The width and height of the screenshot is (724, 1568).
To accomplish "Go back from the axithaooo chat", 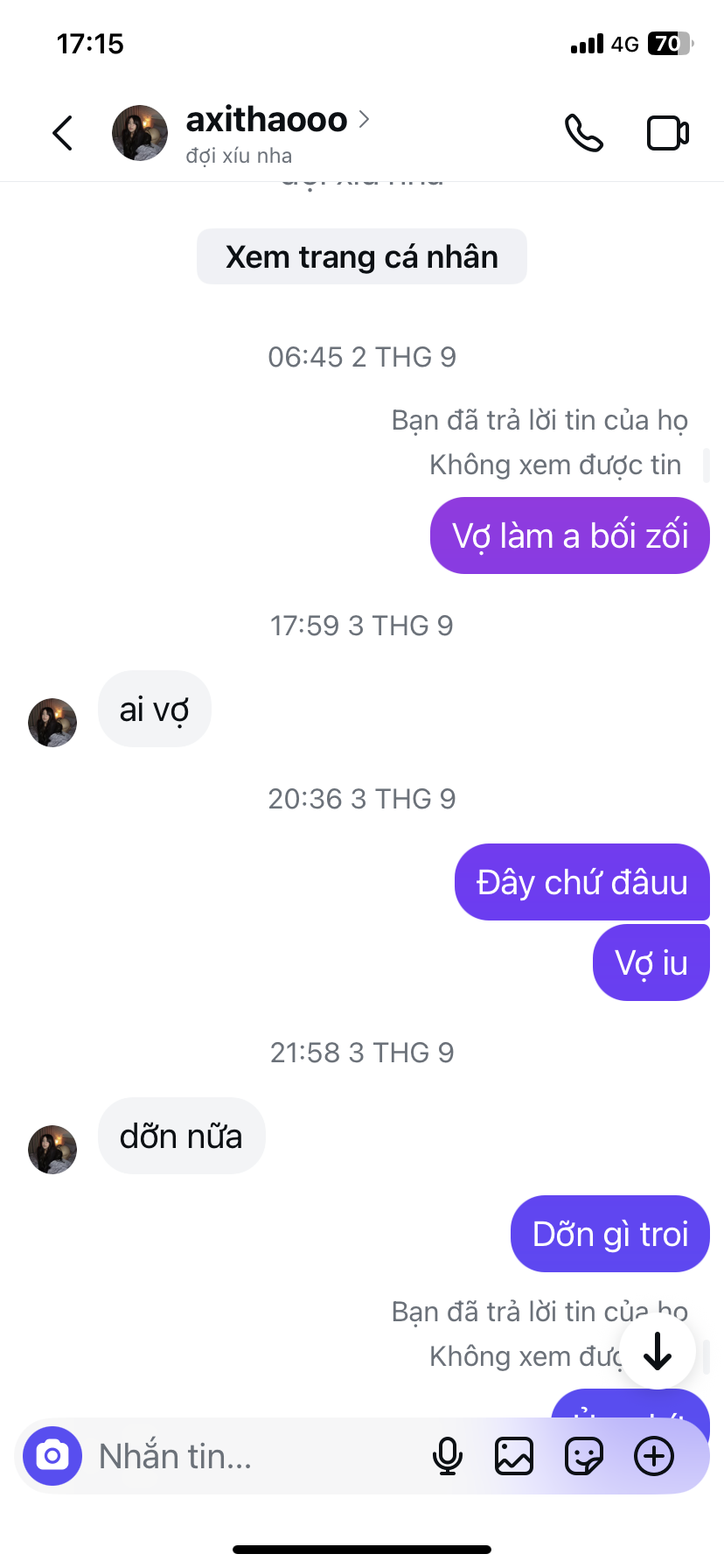I will pyautogui.click(x=62, y=133).
